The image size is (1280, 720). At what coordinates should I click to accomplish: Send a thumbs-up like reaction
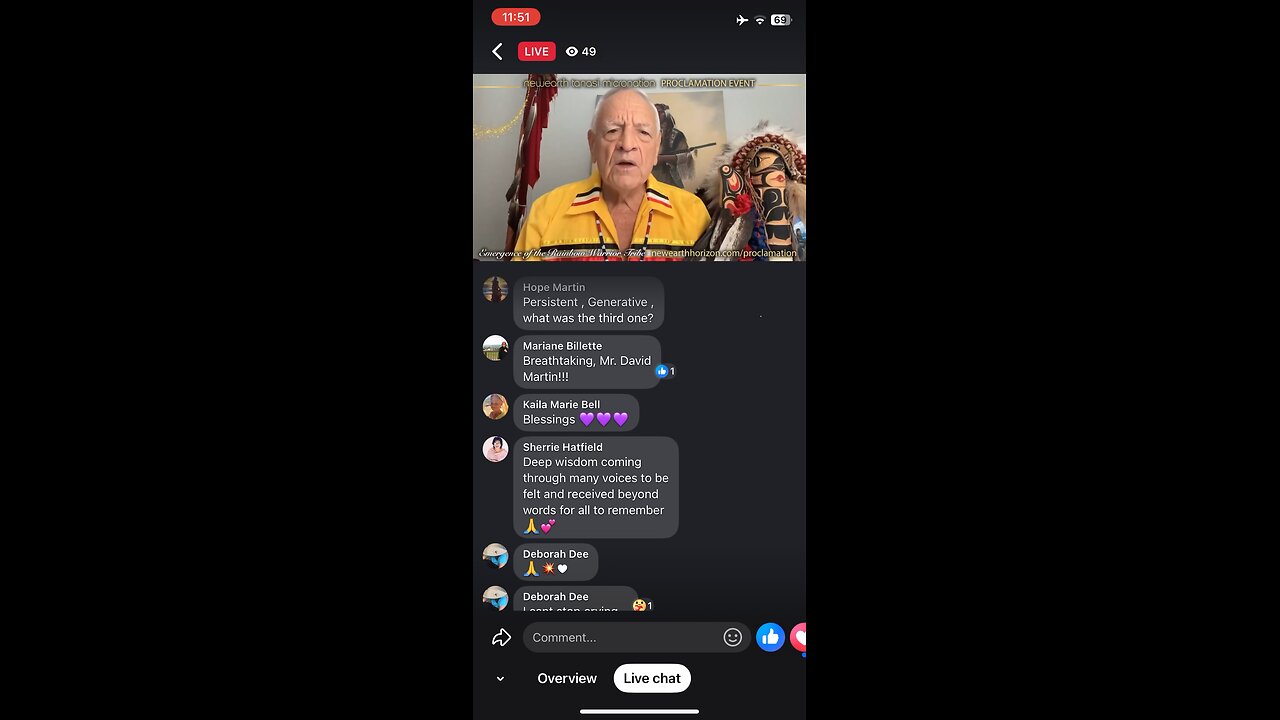pyautogui.click(x=770, y=637)
